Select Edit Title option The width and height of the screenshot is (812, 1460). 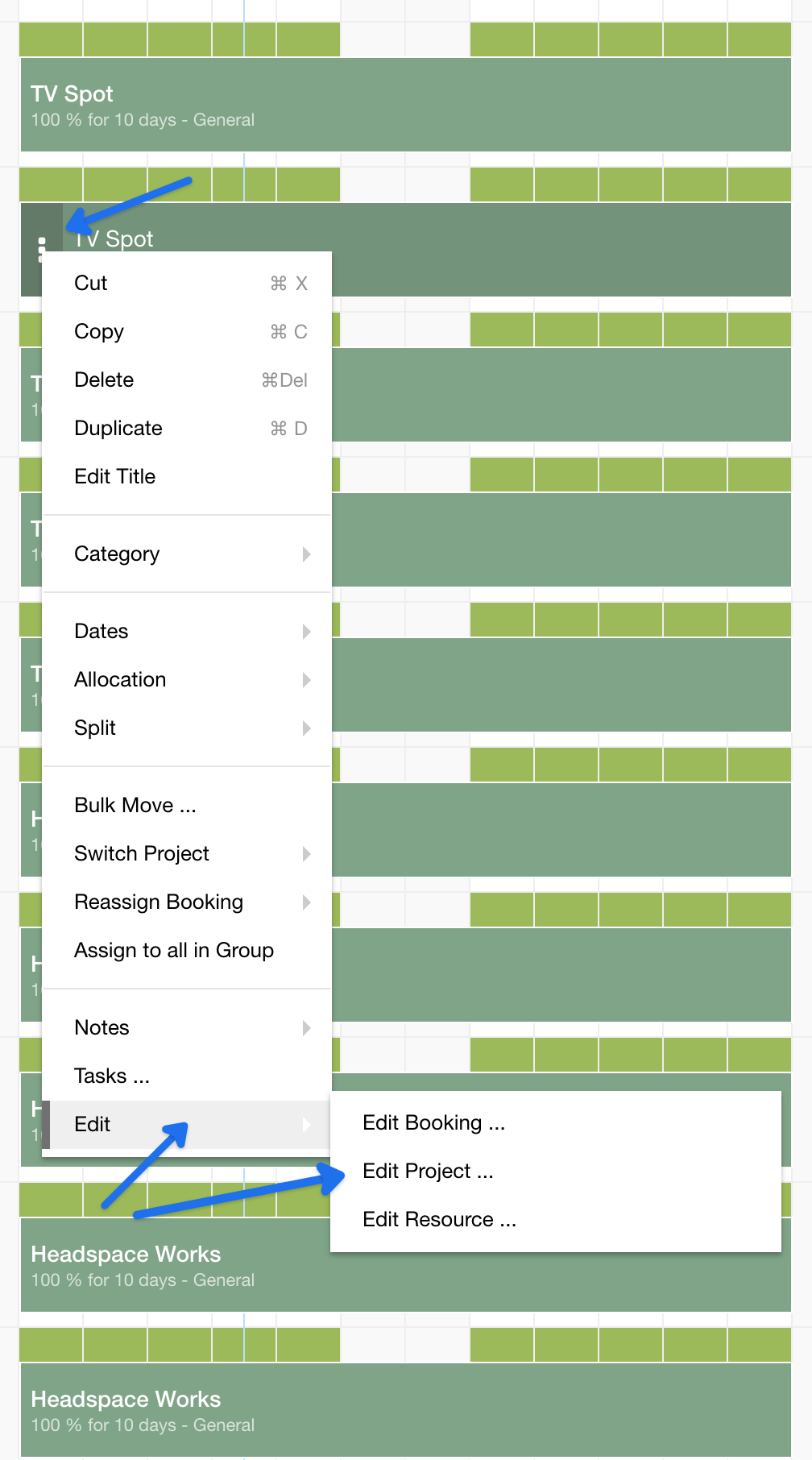point(187,477)
